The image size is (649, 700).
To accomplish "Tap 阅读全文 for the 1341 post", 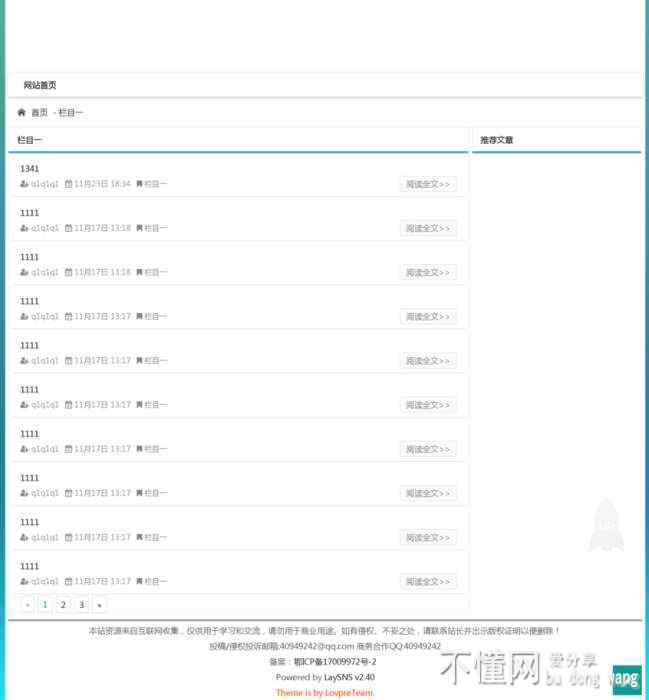I will point(428,184).
